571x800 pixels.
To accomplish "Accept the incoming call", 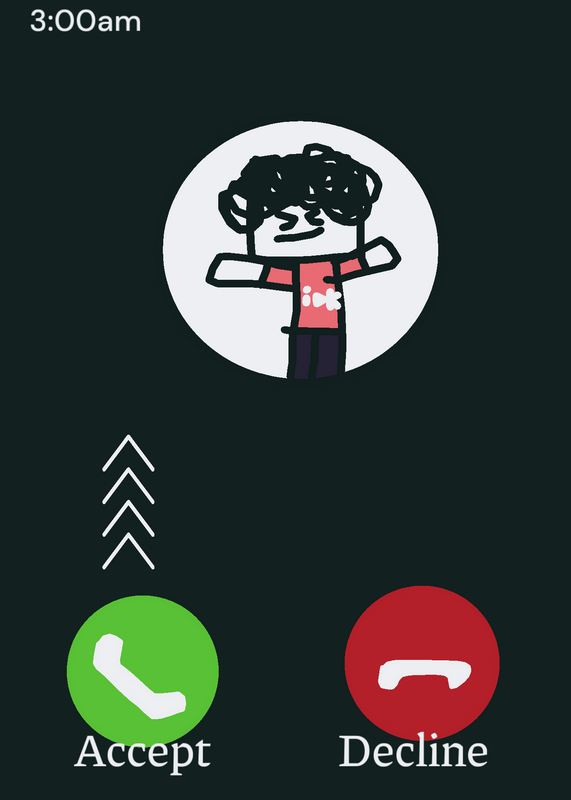I will [x=143, y=671].
